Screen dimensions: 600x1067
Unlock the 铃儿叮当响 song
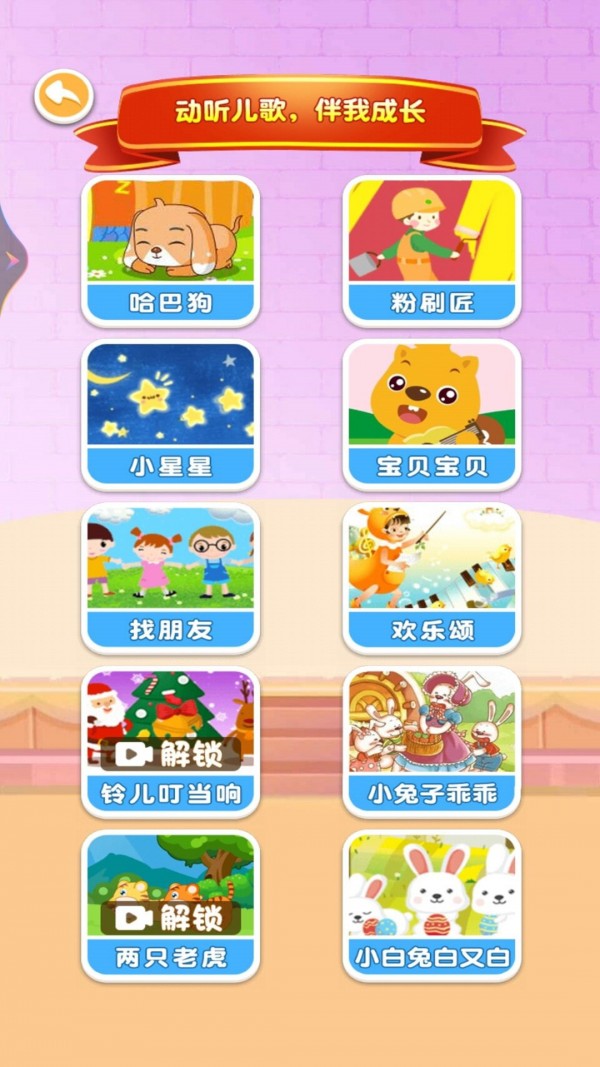172,752
